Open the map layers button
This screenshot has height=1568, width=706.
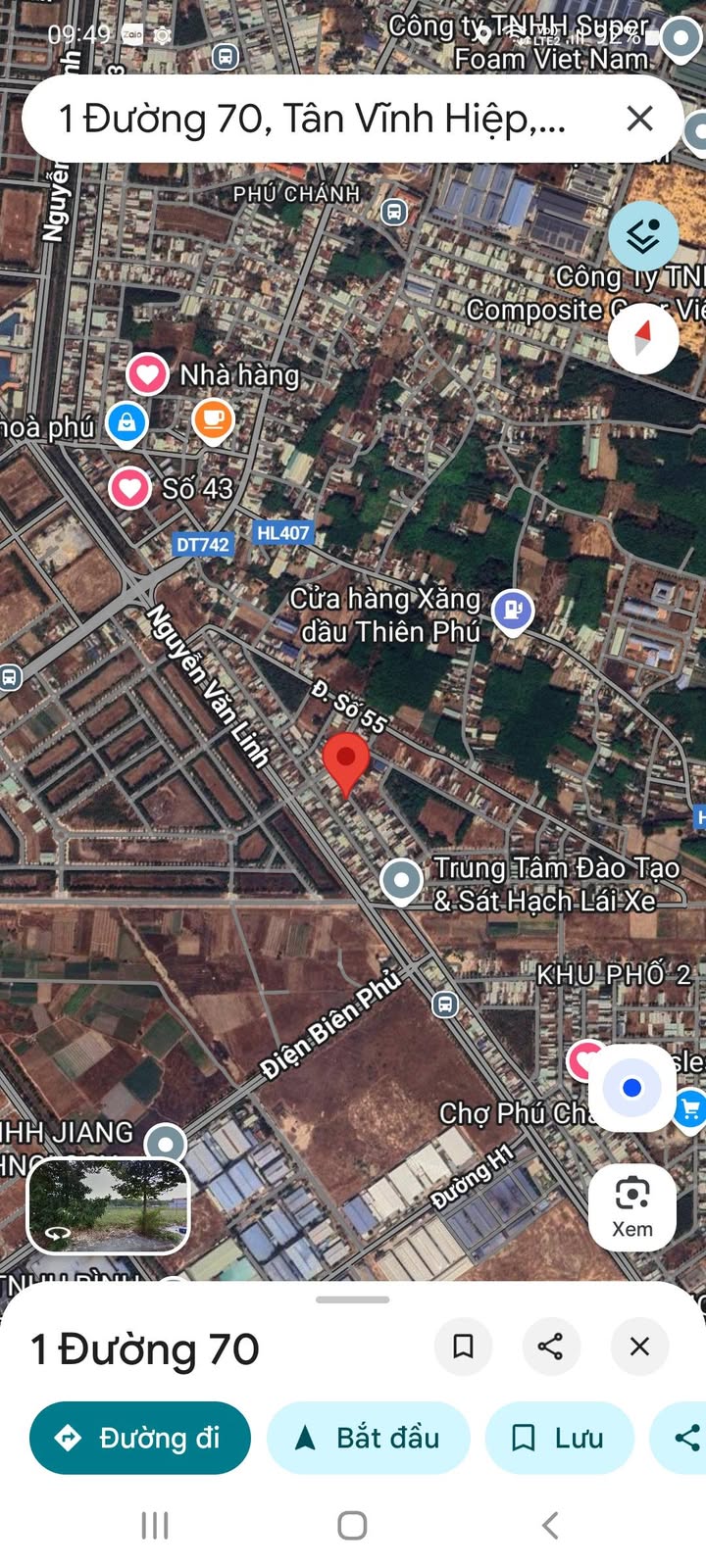coord(643,236)
